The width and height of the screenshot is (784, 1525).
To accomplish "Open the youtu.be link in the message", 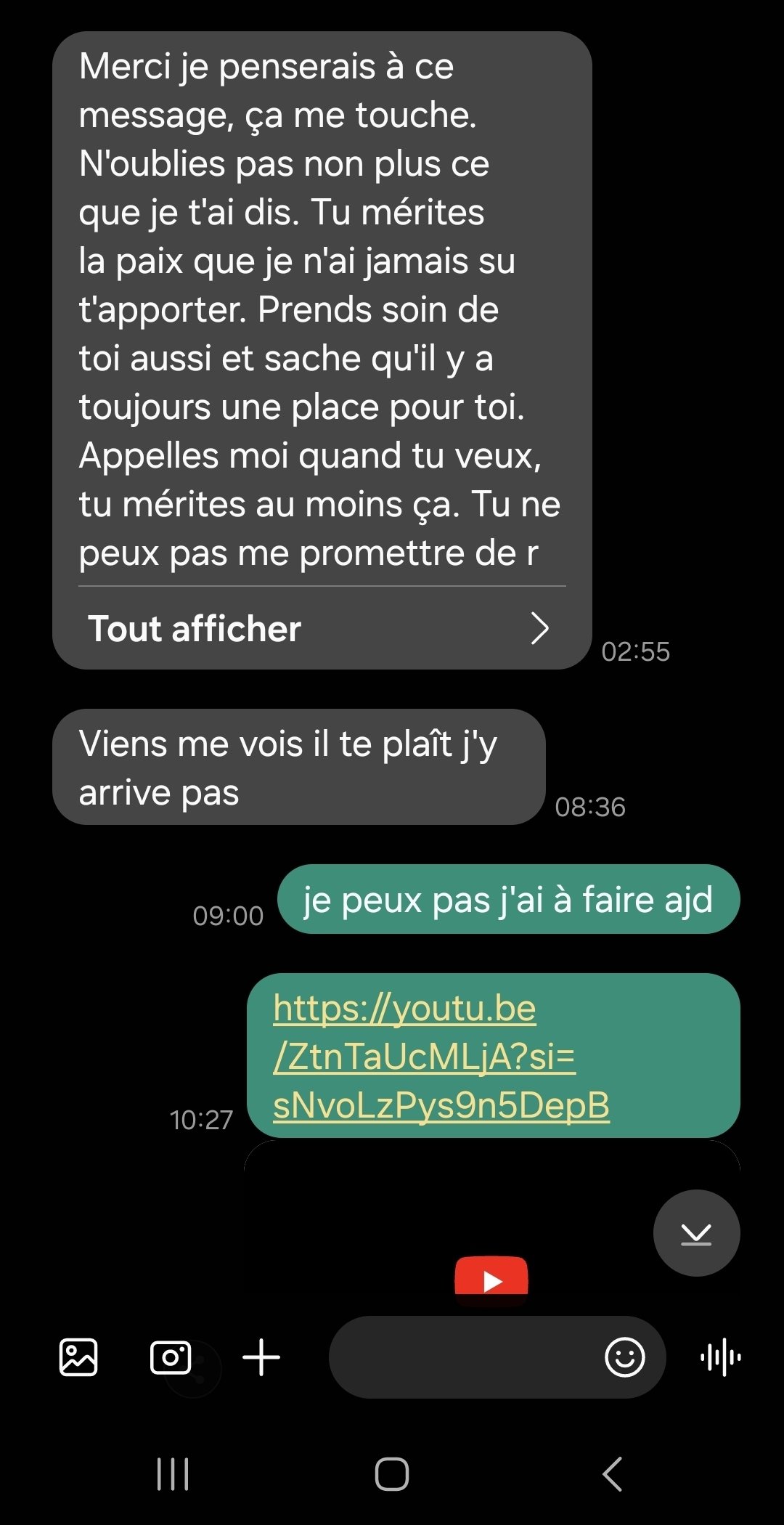I will (x=440, y=1057).
